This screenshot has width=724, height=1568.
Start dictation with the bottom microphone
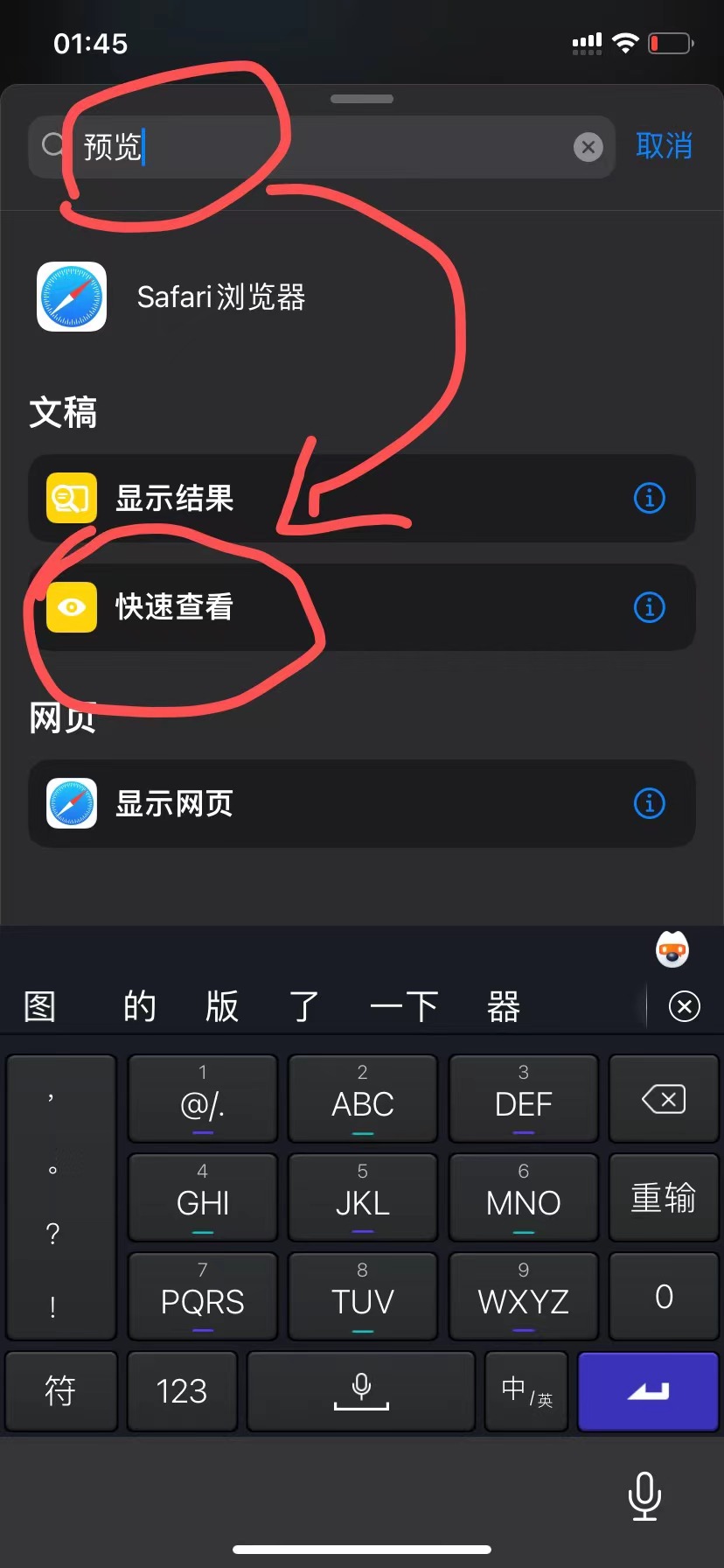[x=644, y=1495]
